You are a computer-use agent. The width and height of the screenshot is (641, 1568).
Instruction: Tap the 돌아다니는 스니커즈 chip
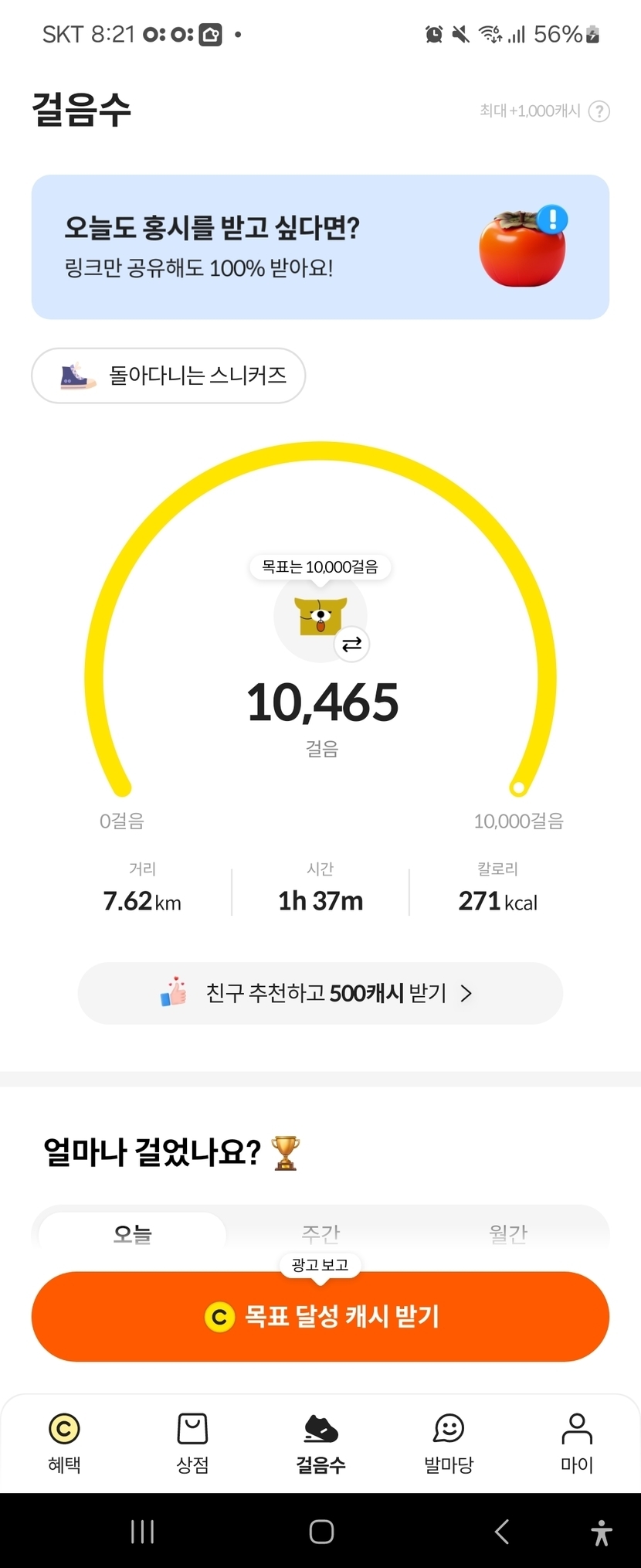point(168,376)
